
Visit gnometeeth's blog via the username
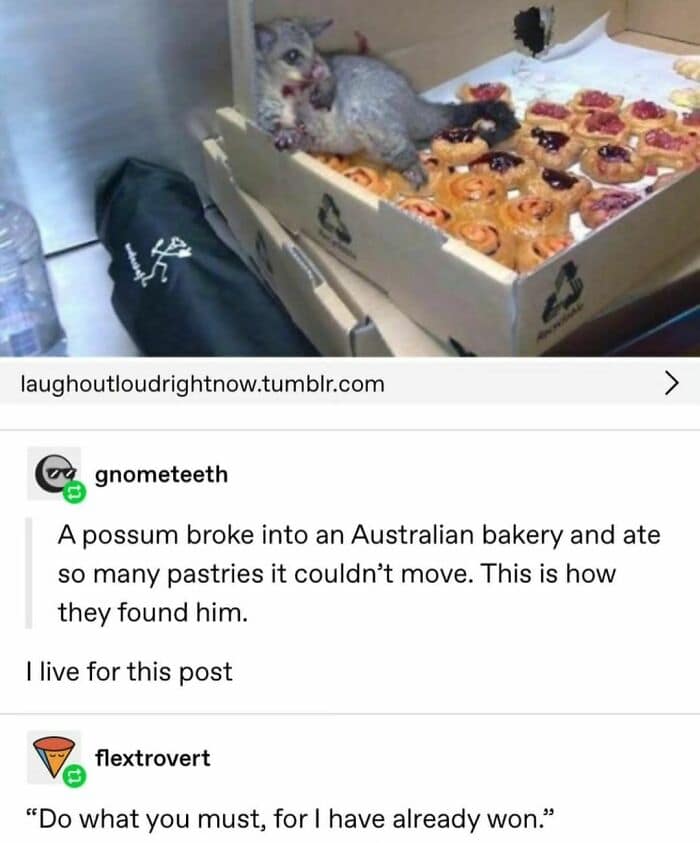(x=161, y=473)
